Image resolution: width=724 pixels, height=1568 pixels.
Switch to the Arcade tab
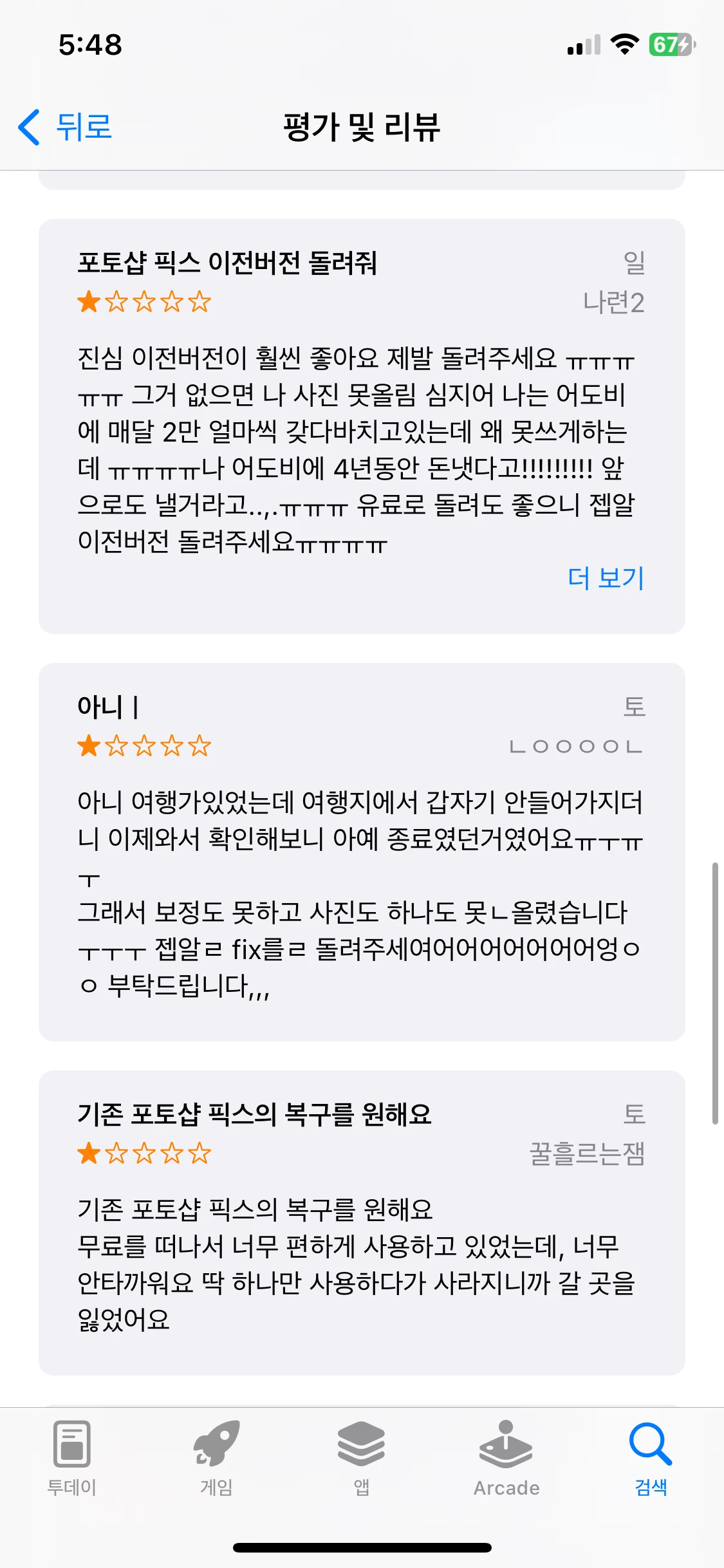(x=506, y=1459)
